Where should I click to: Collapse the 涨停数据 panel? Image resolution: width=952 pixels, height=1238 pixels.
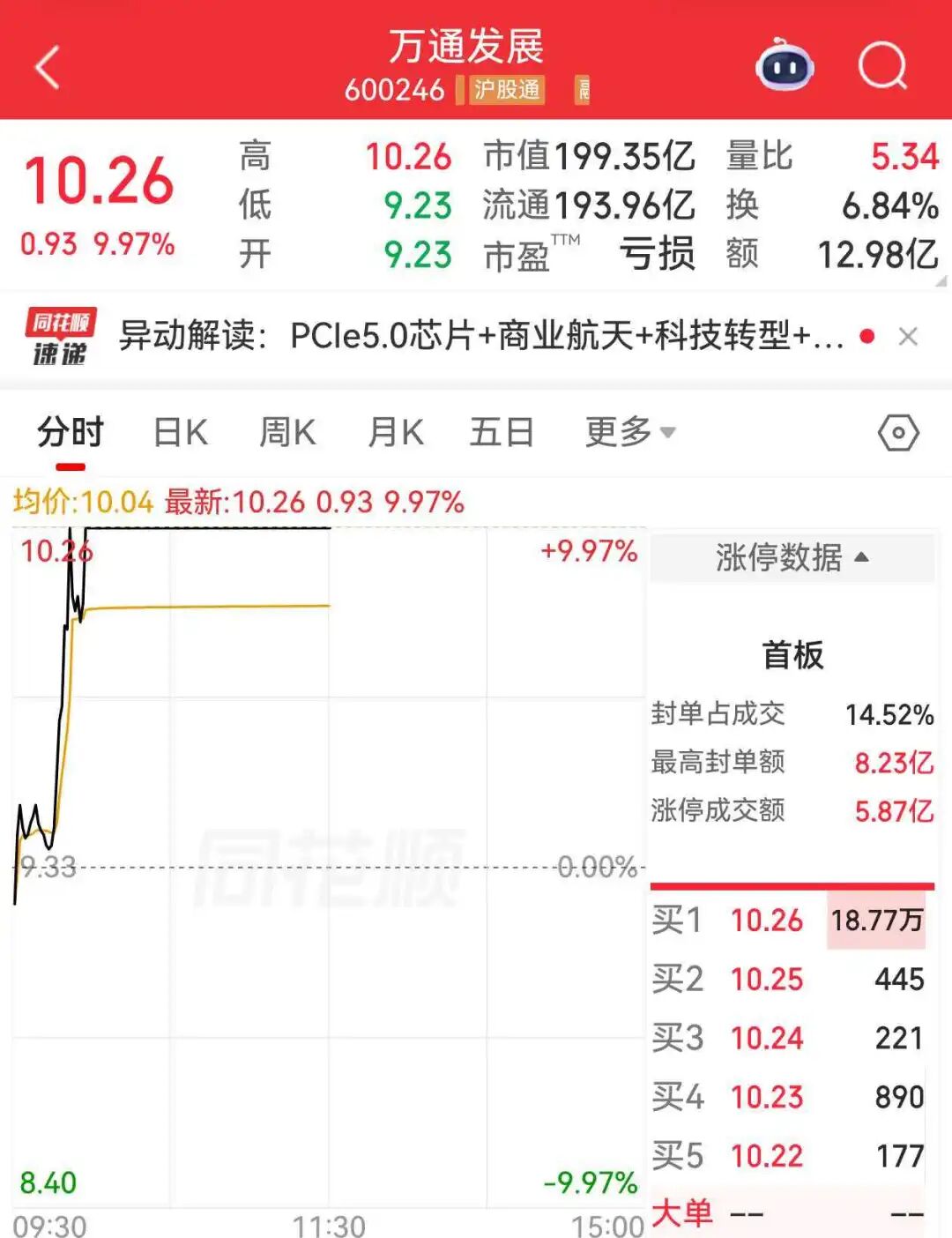tap(792, 557)
